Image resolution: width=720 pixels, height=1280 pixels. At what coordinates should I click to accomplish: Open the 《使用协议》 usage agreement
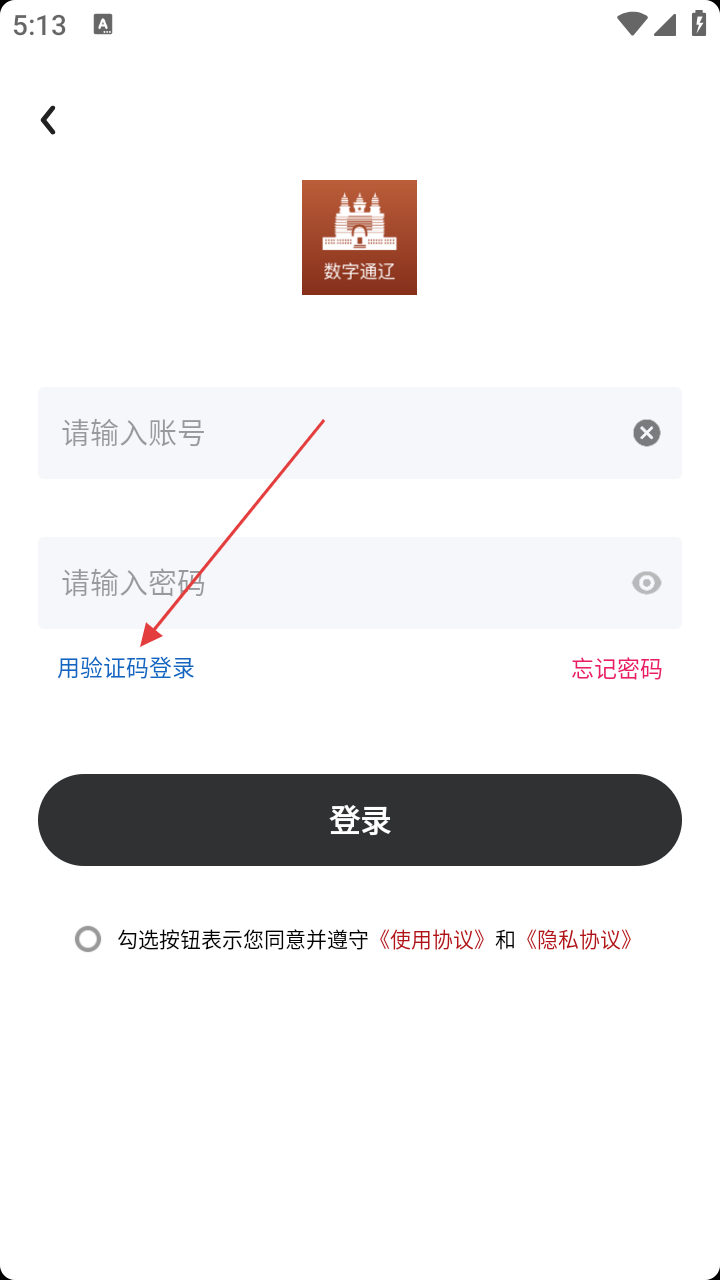pos(432,940)
